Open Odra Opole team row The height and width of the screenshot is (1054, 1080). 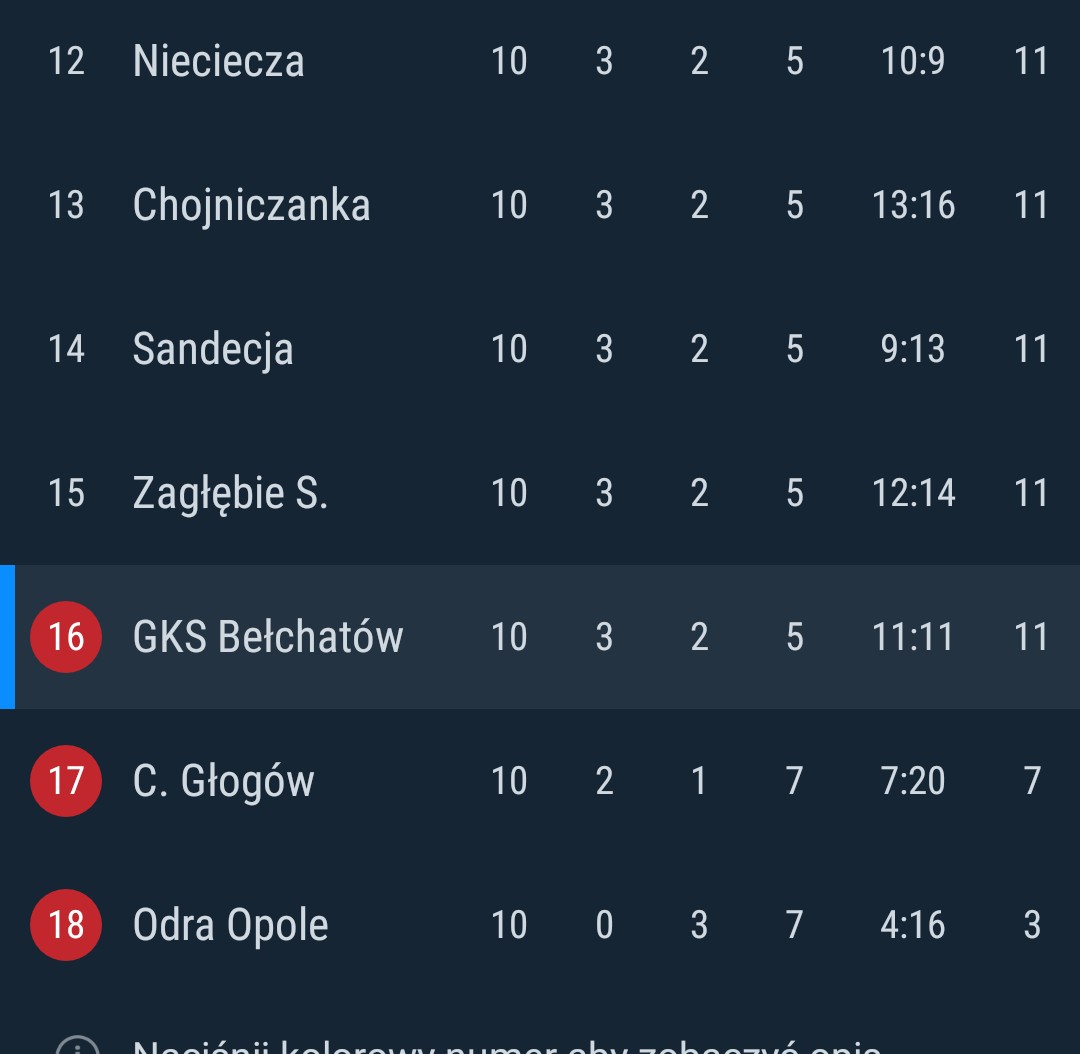click(x=230, y=926)
